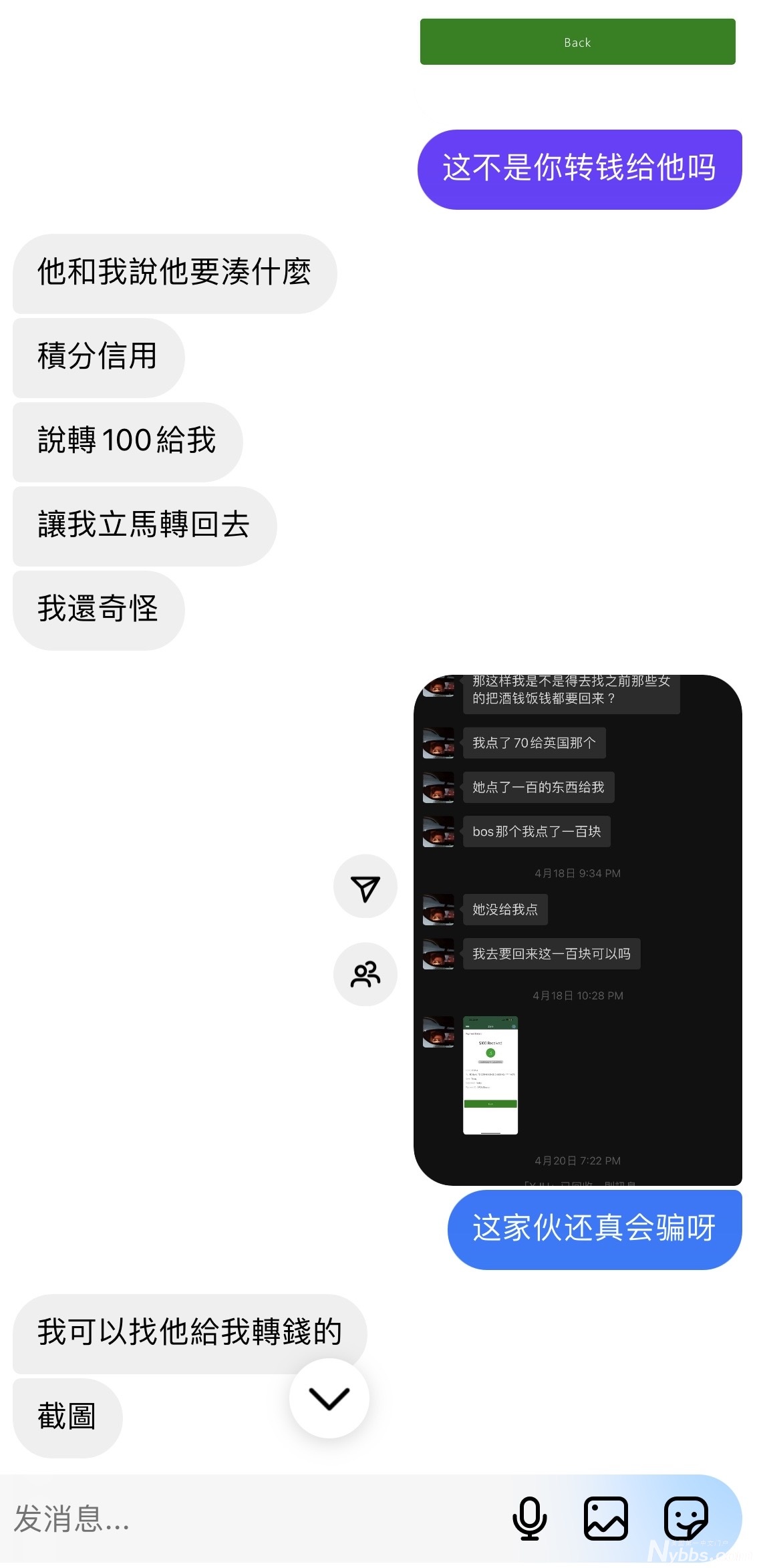Screen dimensions: 757x1568
Task: Open the photo gallery picker
Action: 606,1519
